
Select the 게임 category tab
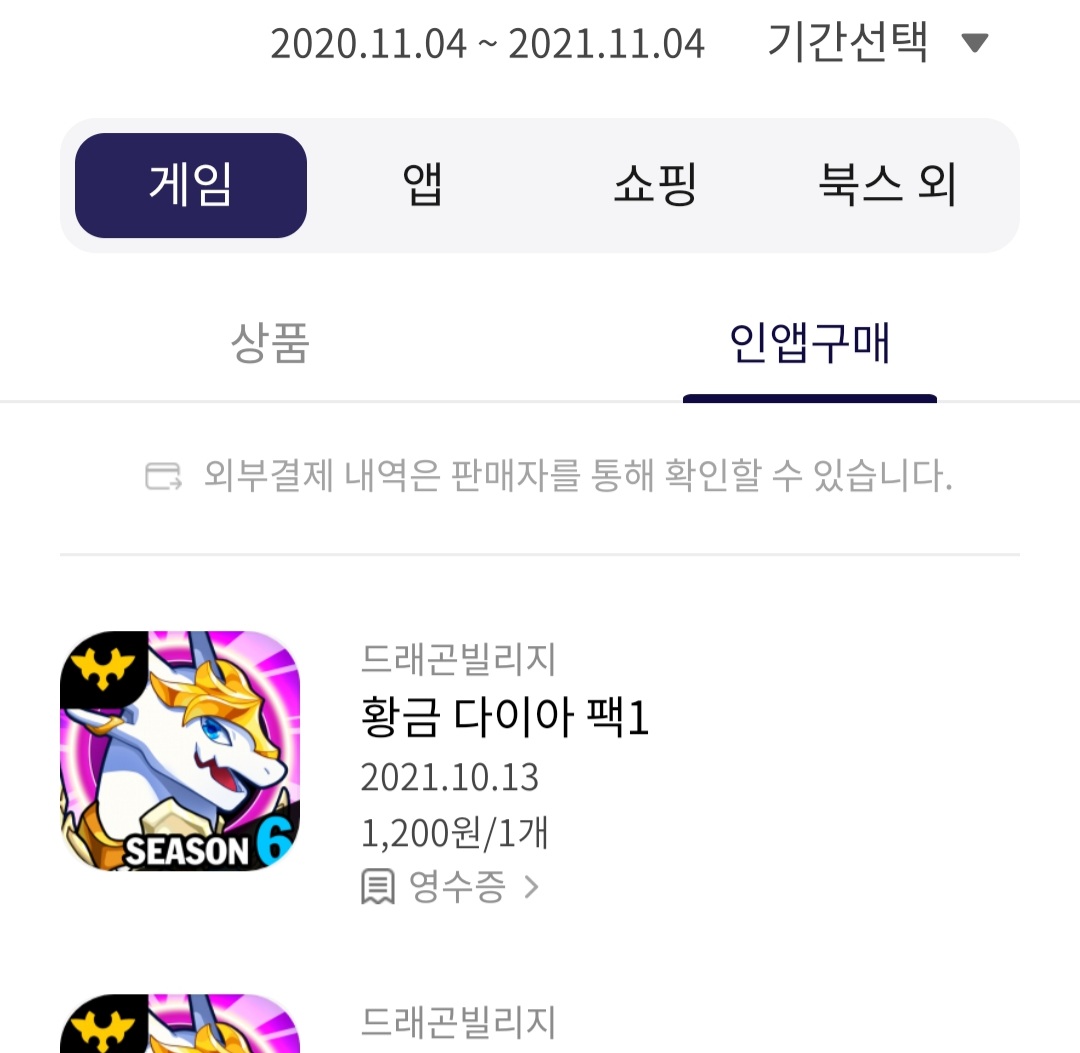coord(191,186)
